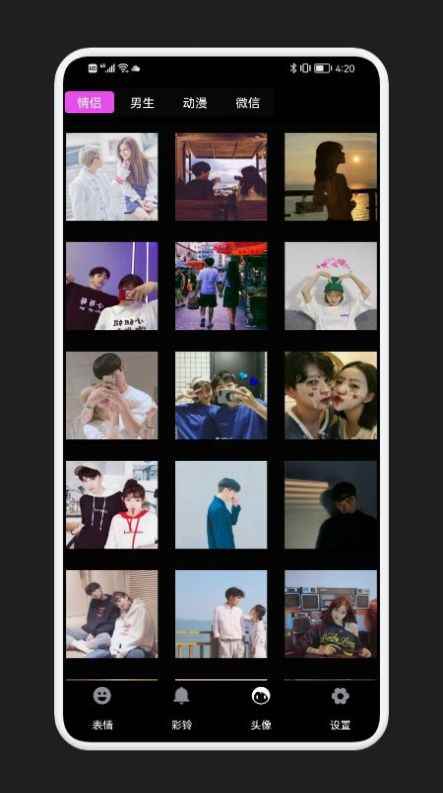Open the 动漫 avatar category
Screen dimensions: 443x793
195,103
